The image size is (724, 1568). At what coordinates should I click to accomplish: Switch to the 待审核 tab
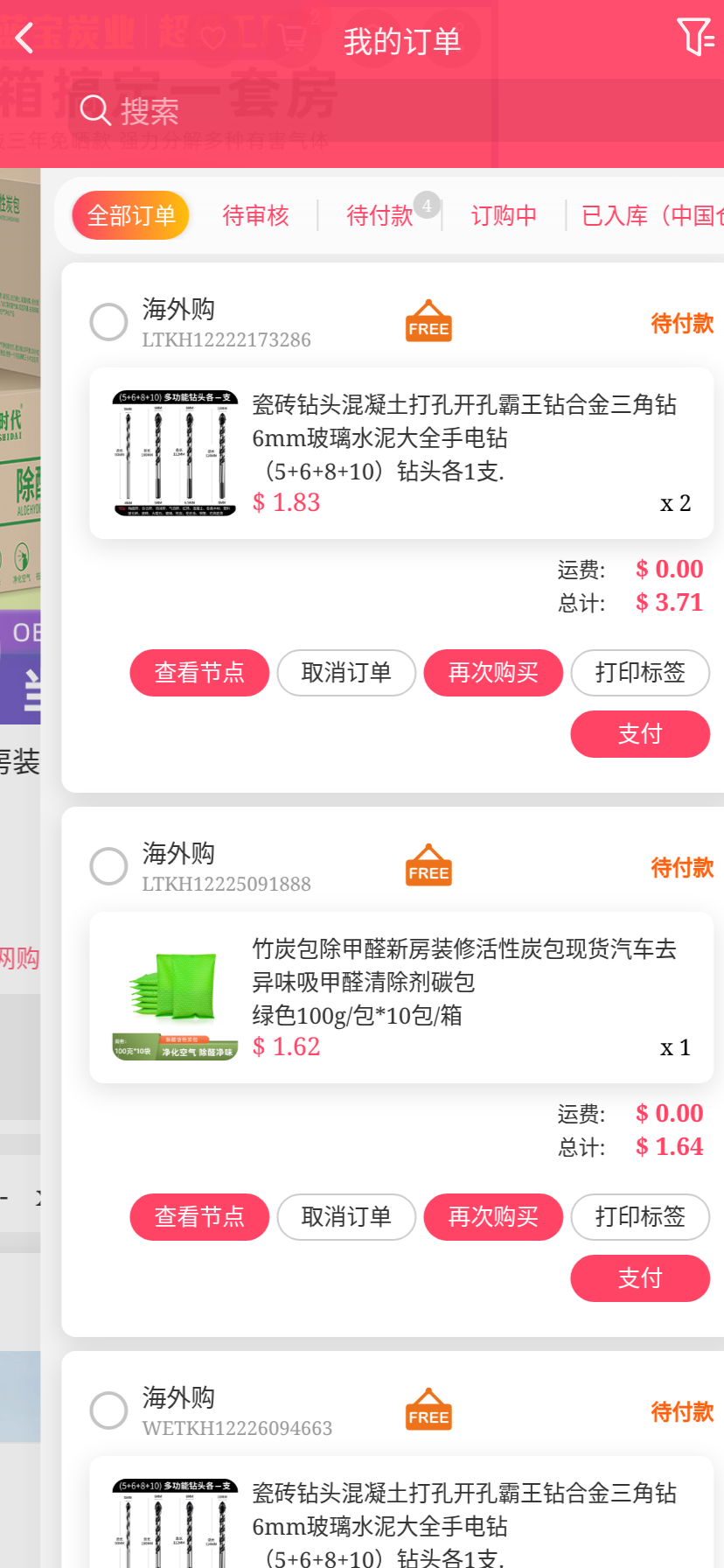[255, 215]
